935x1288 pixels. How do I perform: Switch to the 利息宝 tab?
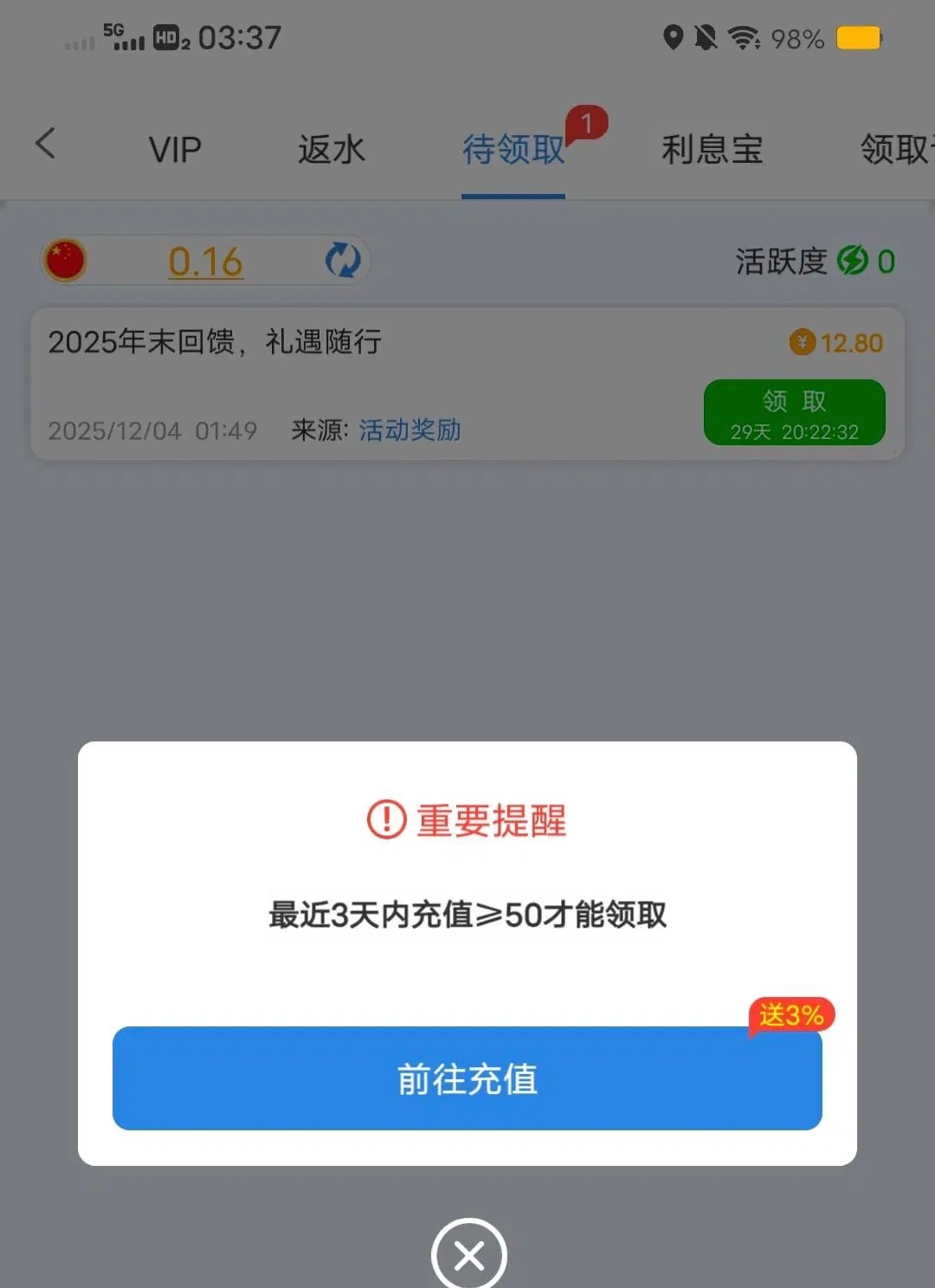click(x=711, y=150)
